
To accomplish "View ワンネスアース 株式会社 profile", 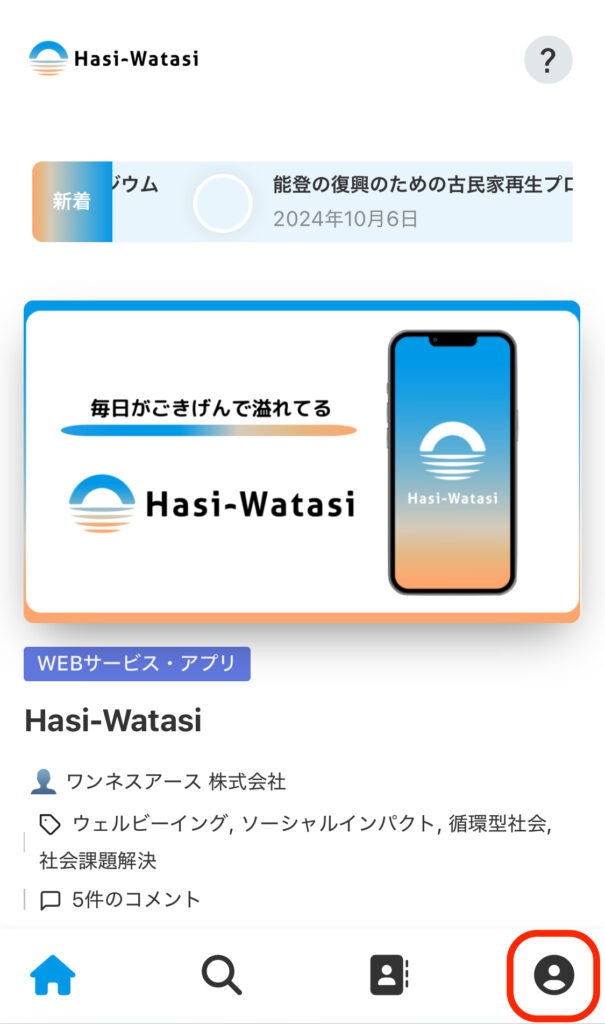I will coord(175,781).
